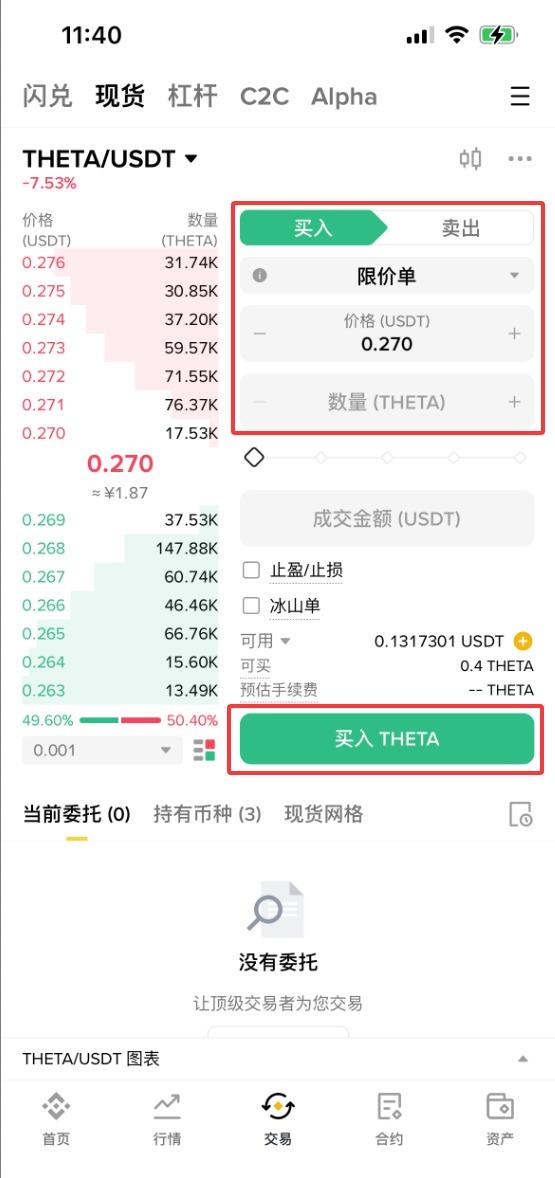The height and width of the screenshot is (1178, 555).
Task: Increase the price with the plus stepper
Action: pyautogui.click(x=514, y=334)
